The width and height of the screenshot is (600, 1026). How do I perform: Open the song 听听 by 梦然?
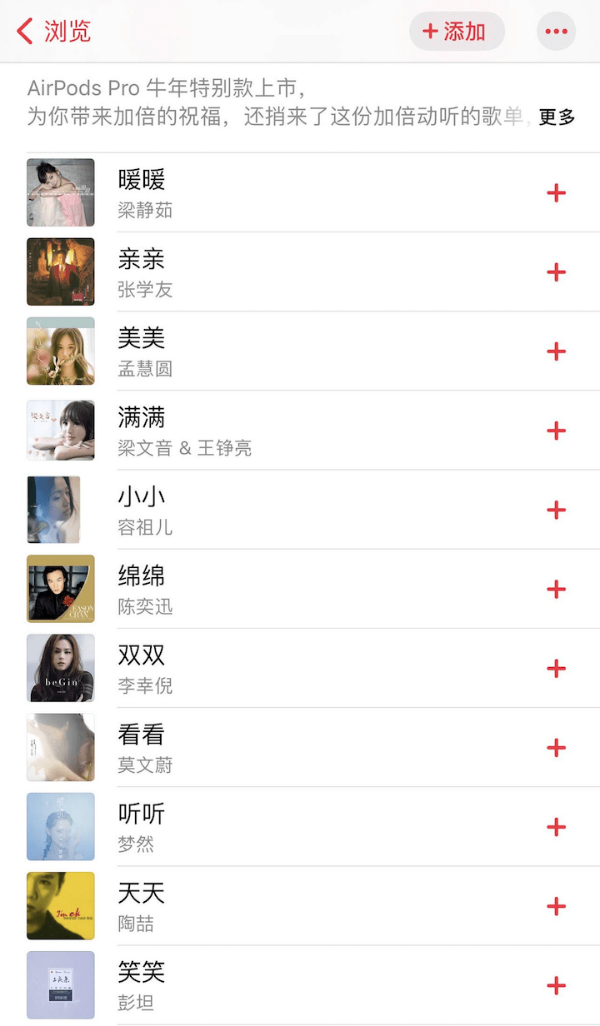313,826
